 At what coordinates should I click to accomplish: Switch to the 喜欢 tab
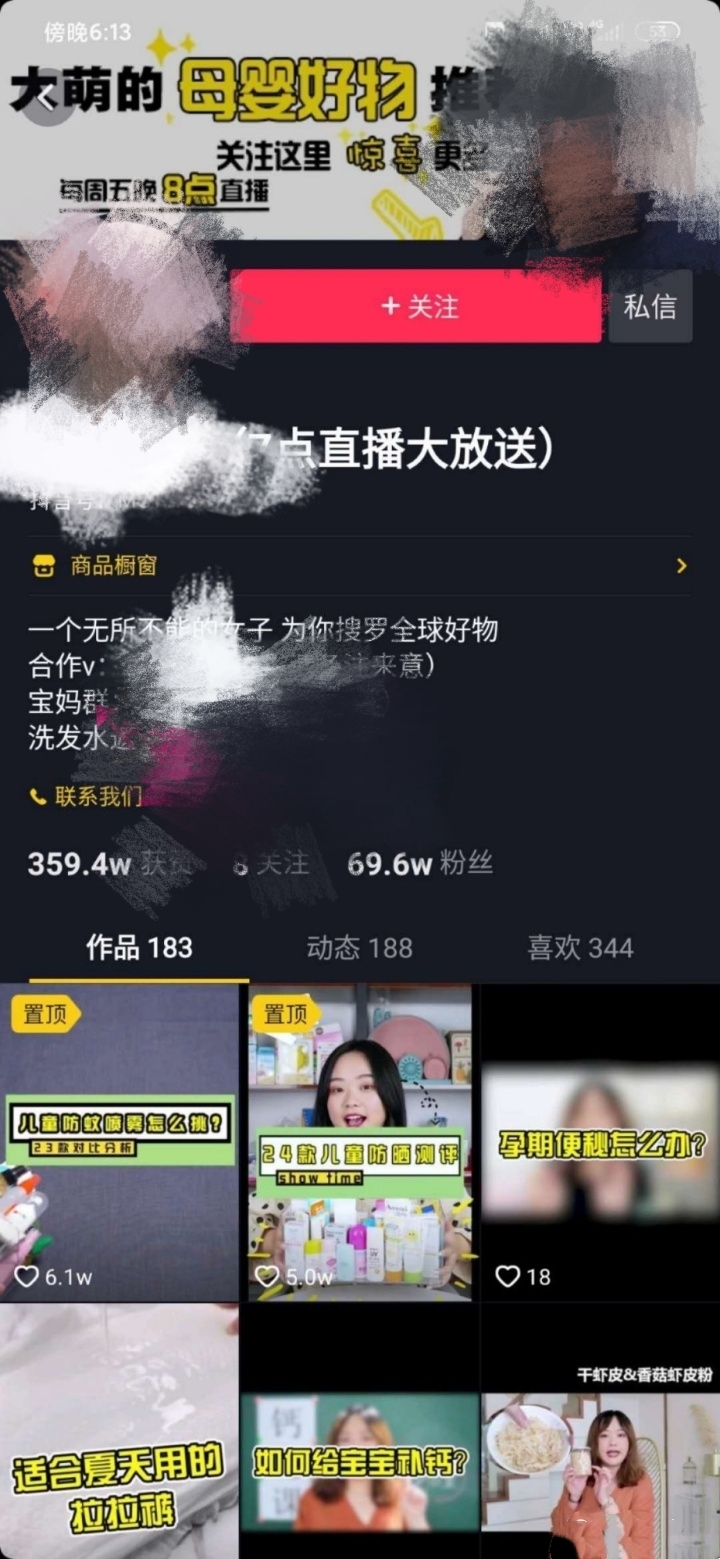coord(580,947)
